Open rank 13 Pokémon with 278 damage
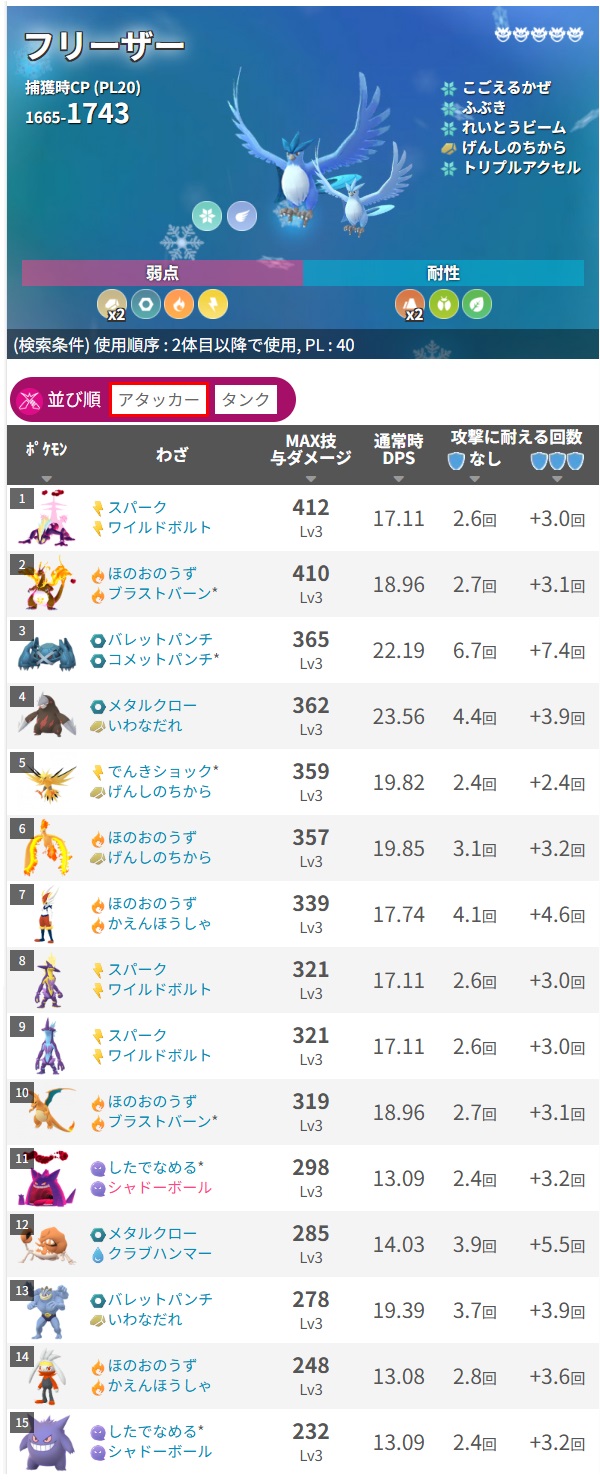The image size is (600, 1482). pyautogui.click(x=46, y=1311)
